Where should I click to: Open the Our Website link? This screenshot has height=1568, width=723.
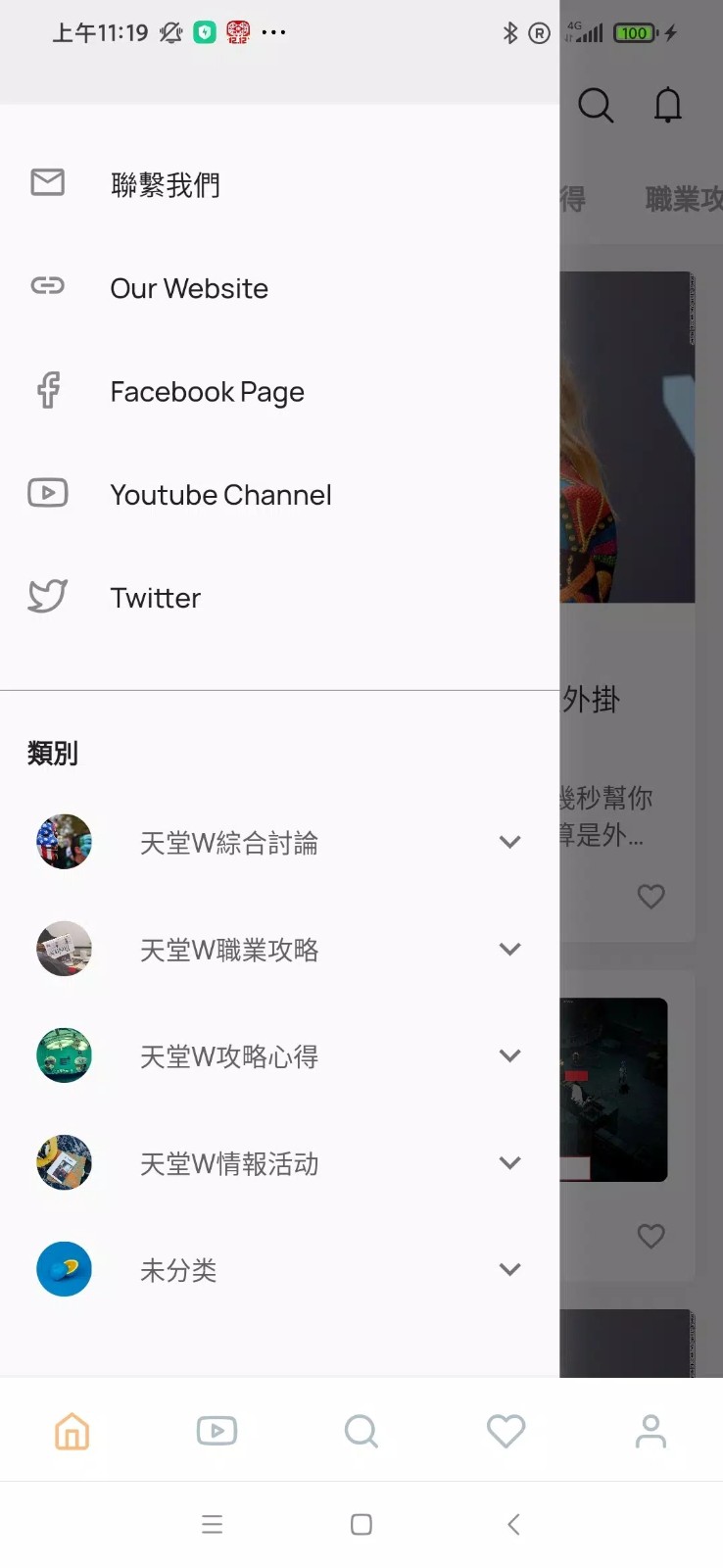coord(188,288)
